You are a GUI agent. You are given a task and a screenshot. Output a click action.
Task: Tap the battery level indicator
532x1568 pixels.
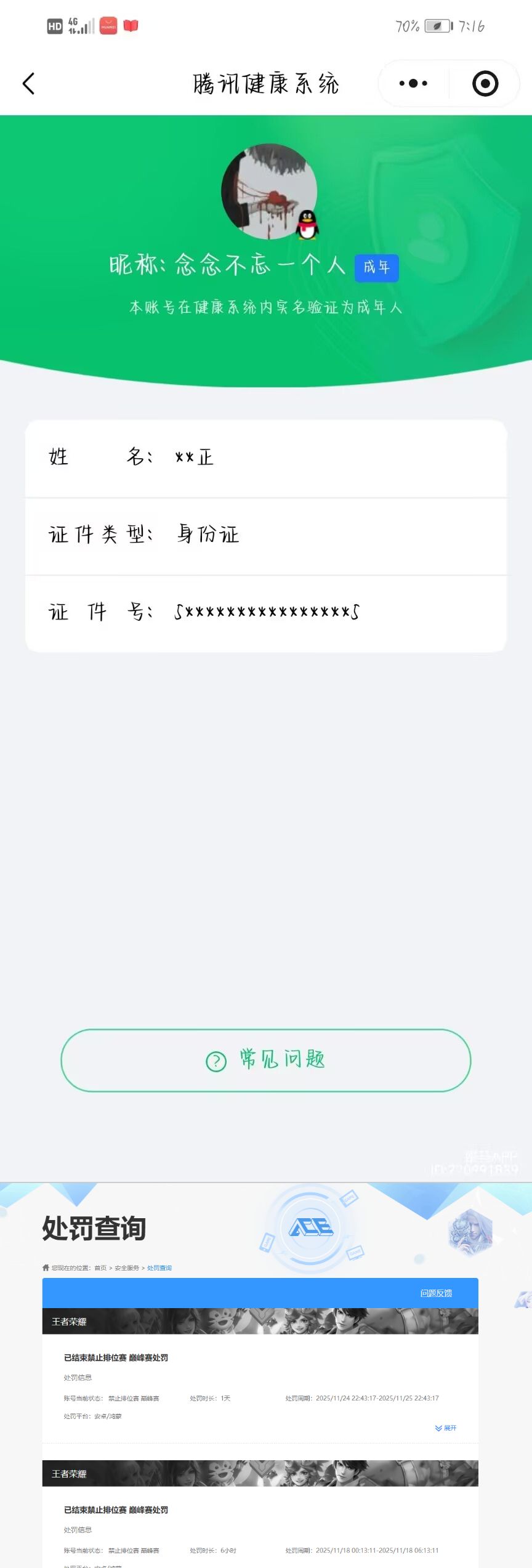(432, 26)
